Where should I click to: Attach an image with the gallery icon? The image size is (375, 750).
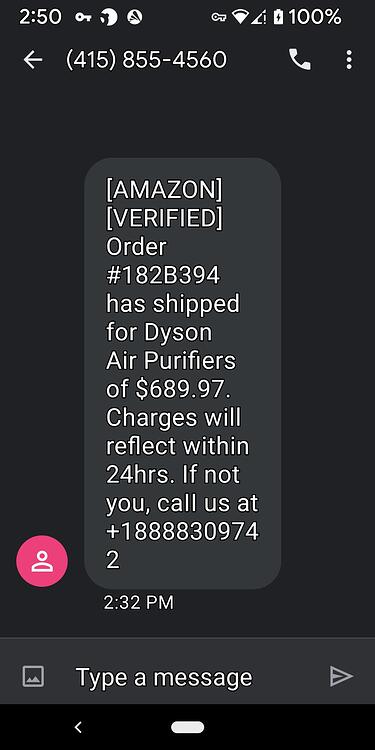33,676
